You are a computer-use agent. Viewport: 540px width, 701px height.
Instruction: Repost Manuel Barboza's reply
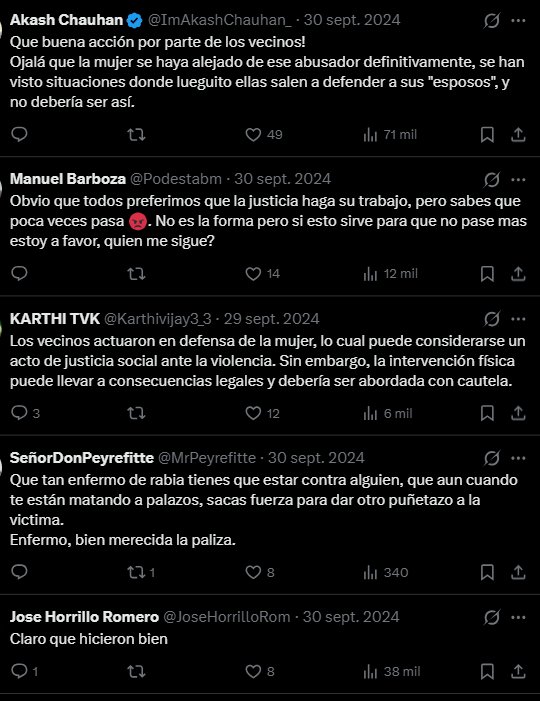136,274
